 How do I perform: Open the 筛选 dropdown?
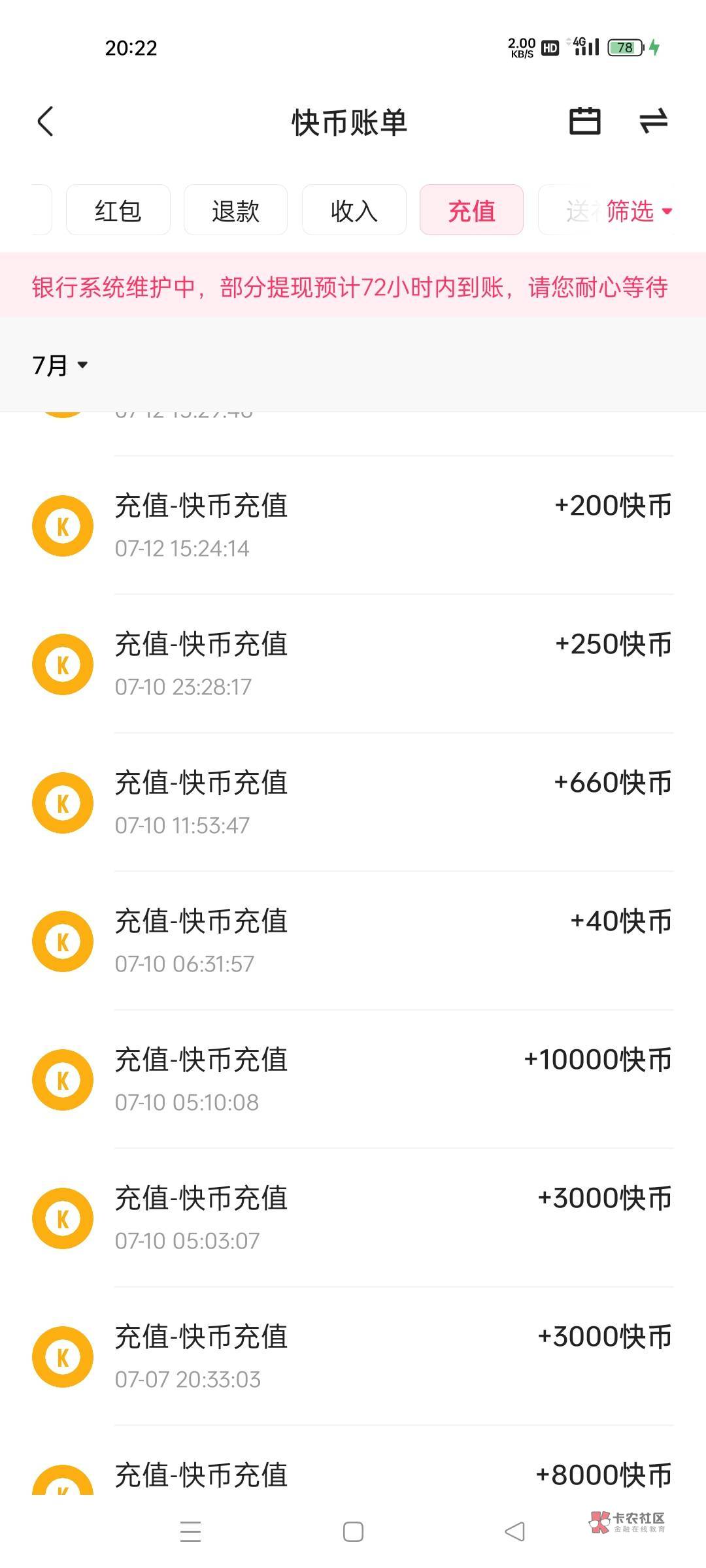(639, 211)
